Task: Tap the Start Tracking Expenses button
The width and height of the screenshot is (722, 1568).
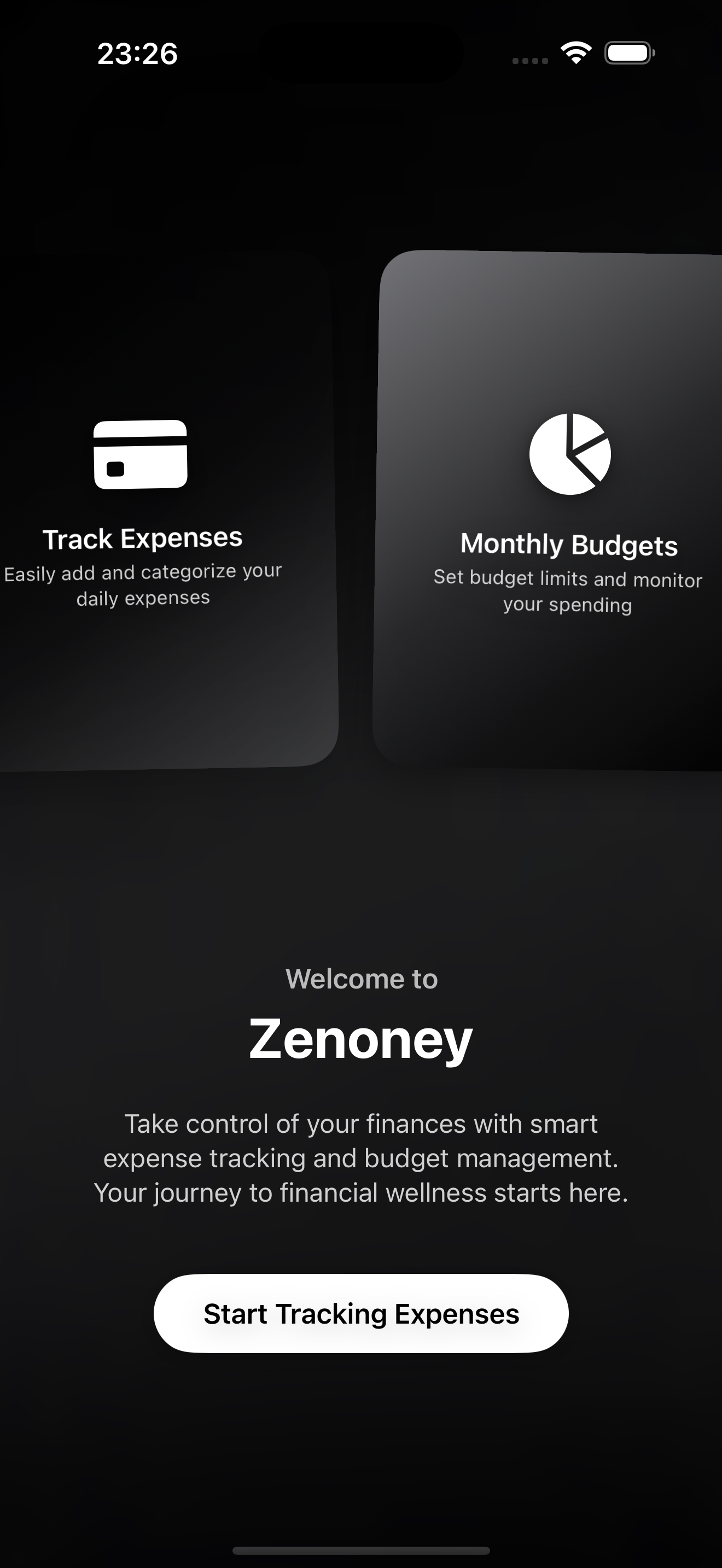Action: pyautogui.click(x=361, y=1314)
